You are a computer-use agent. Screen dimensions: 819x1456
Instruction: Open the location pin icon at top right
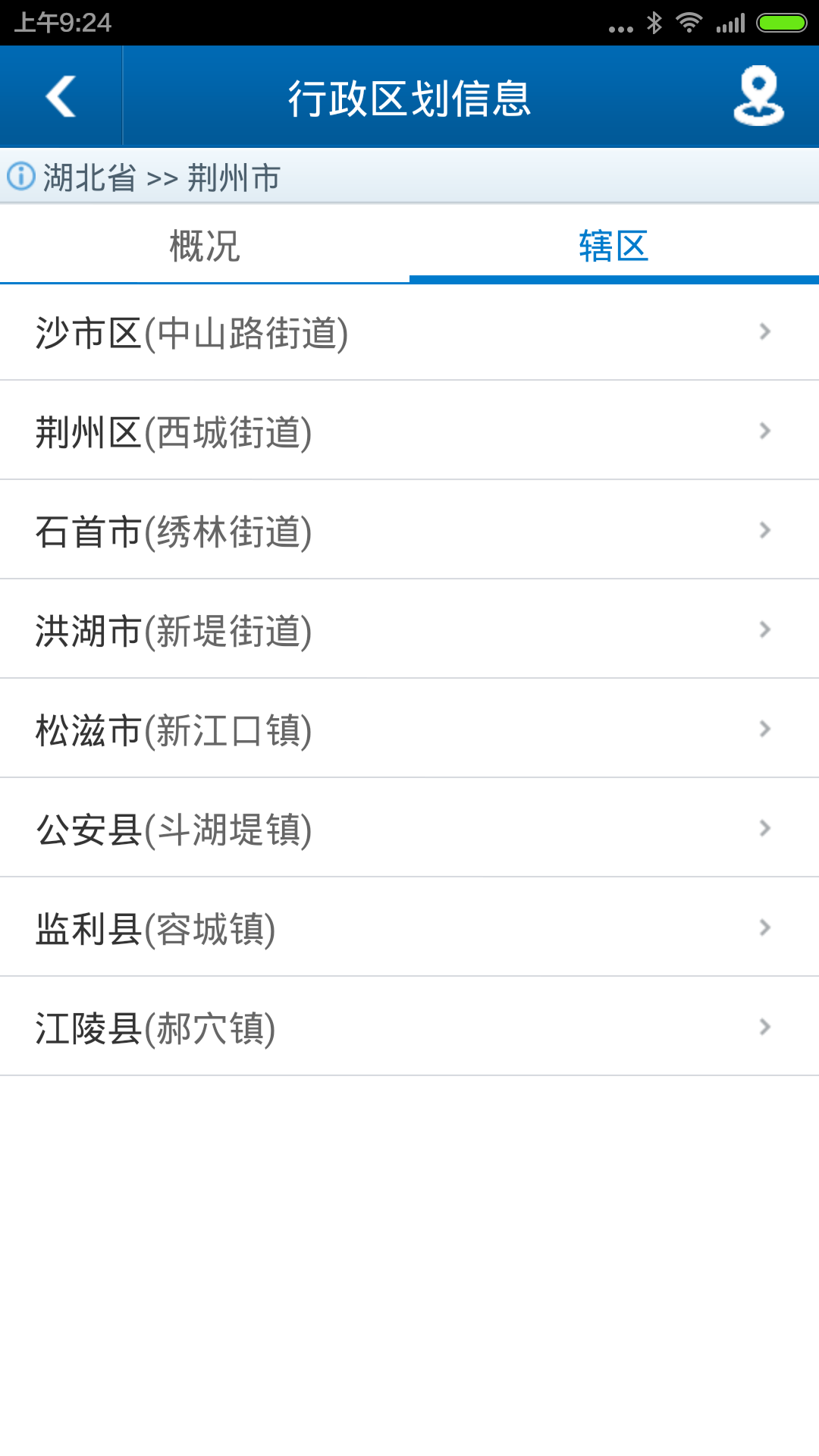(x=758, y=96)
